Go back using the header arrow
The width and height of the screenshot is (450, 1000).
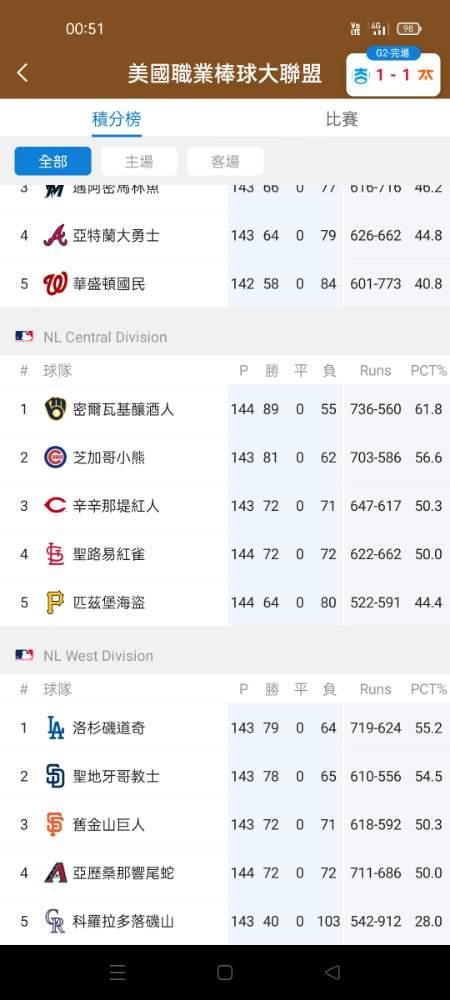point(22,73)
